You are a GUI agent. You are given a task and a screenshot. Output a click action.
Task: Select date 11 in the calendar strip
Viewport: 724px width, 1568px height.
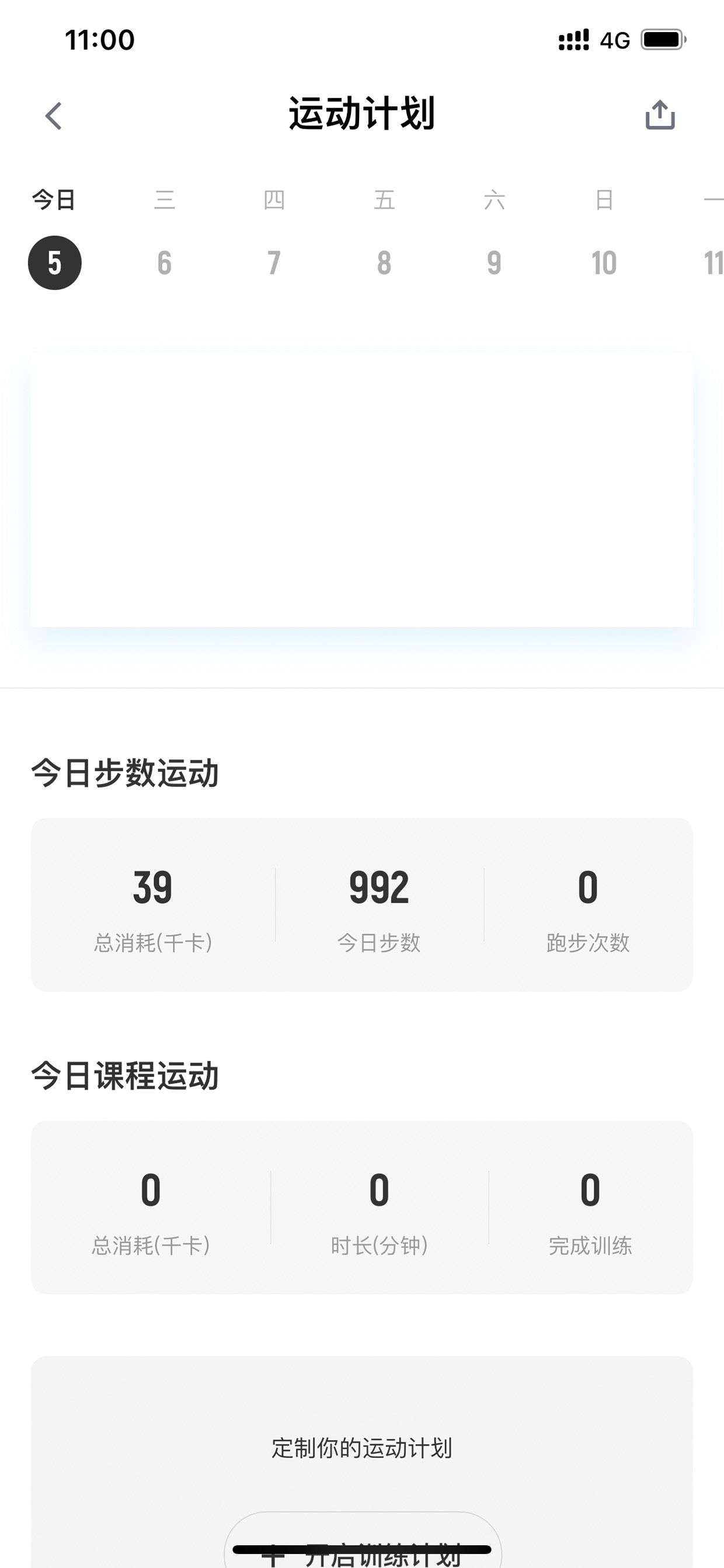[713, 263]
